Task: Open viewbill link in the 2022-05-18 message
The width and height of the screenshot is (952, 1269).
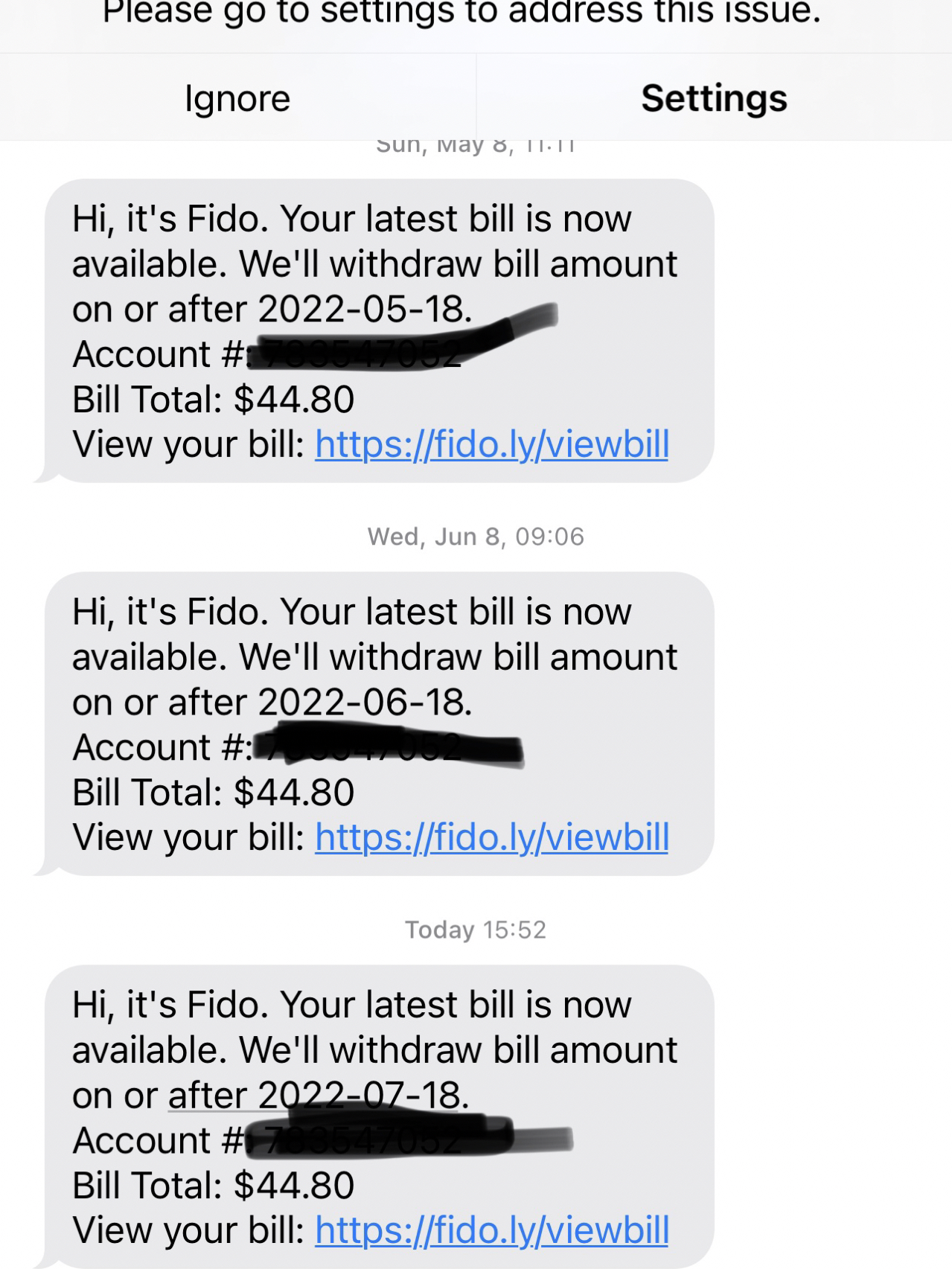Action: pos(492,445)
